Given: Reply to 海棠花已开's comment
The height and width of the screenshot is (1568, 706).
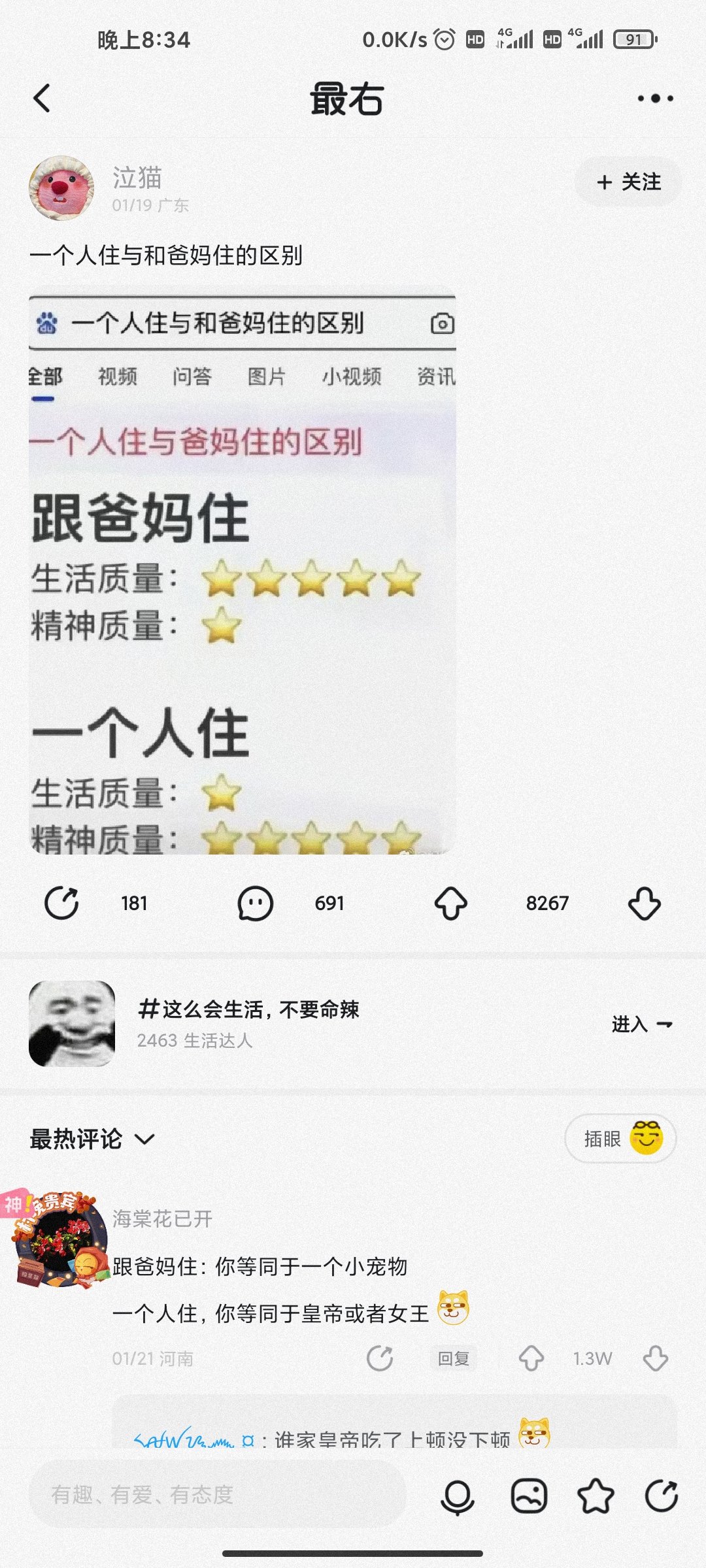Looking at the screenshot, I should click(454, 1358).
